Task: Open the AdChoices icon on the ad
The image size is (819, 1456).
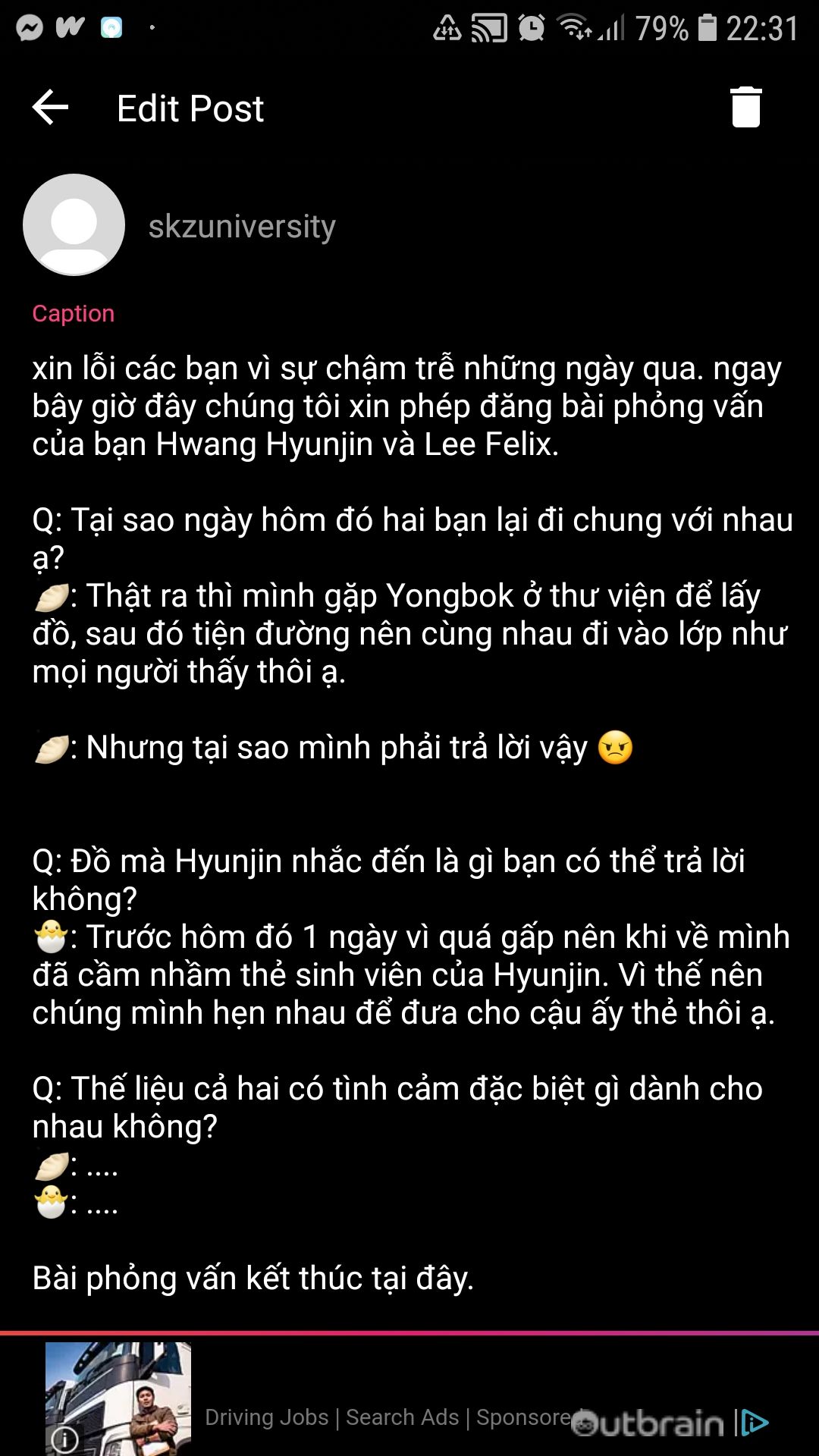Action: [755, 1423]
